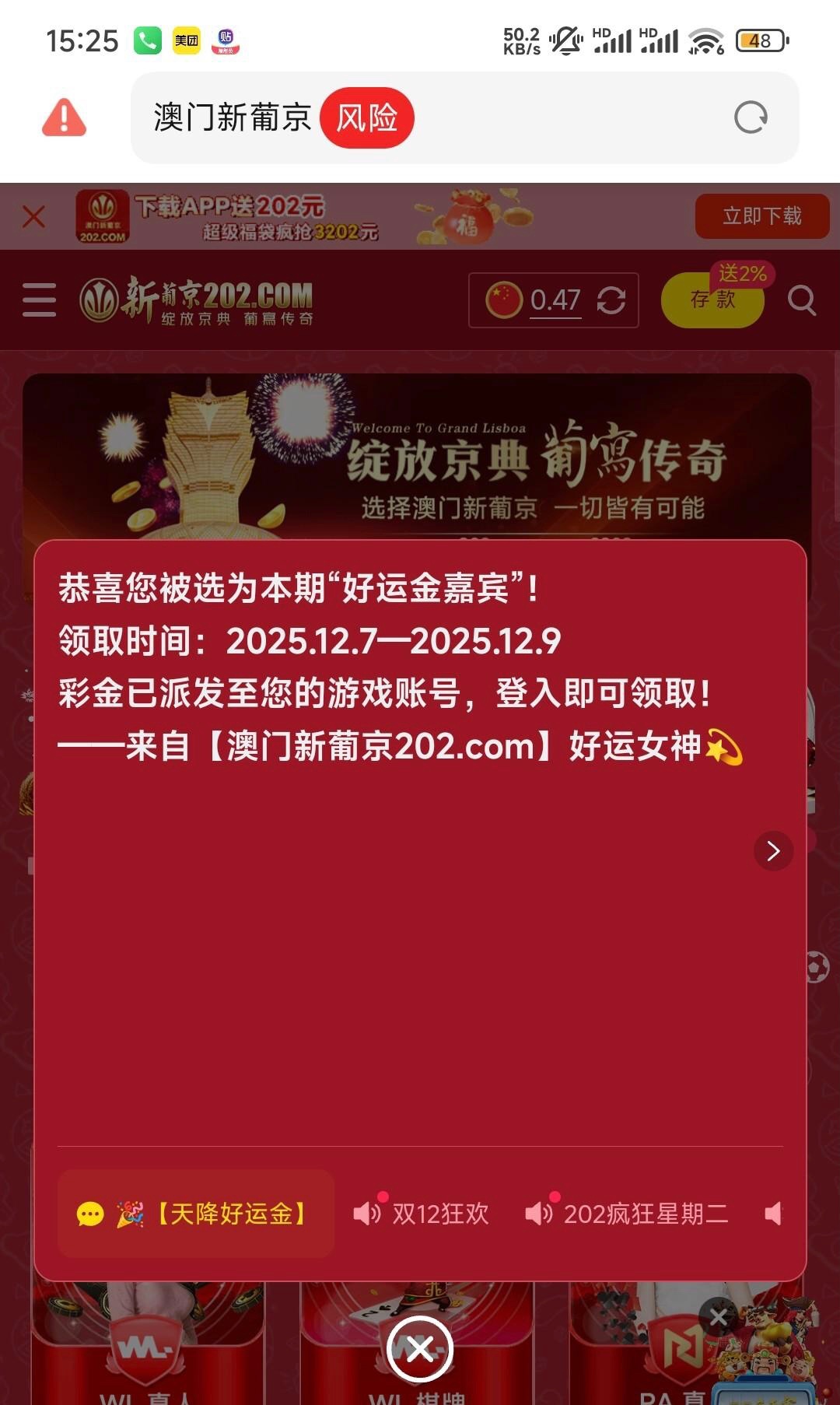840x1405 pixels.
Task: Open the hamburger drawer menu
Action: (x=40, y=300)
